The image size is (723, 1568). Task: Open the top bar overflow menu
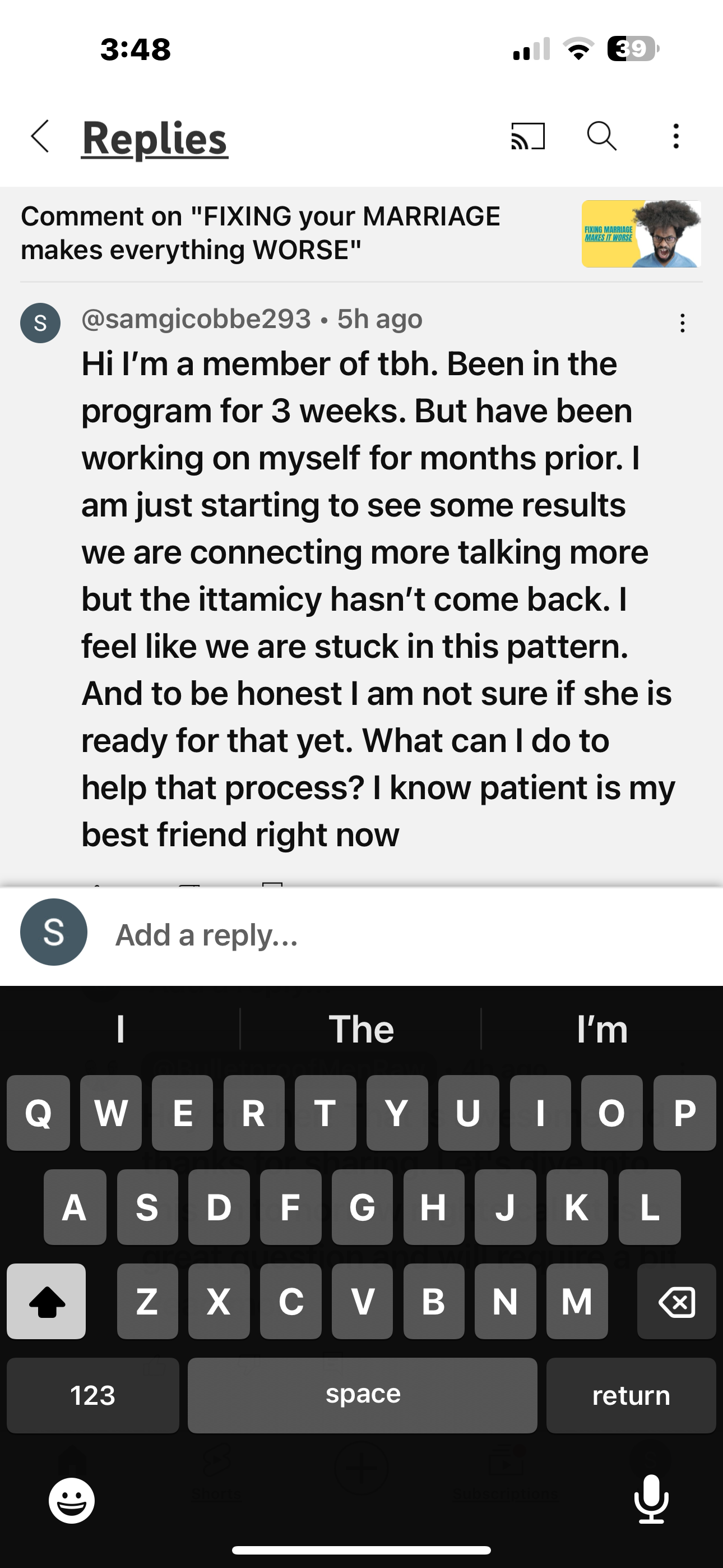(x=675, y=136)
